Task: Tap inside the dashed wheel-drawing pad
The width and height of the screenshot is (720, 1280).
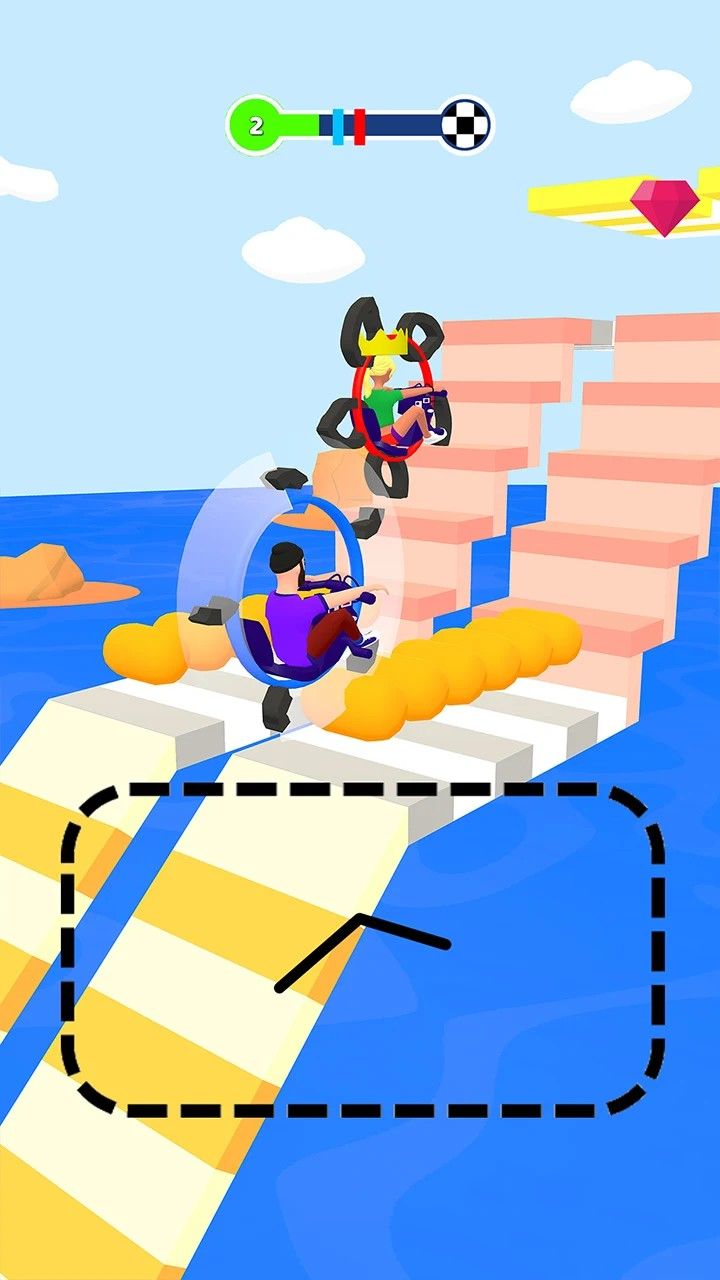Action: pyautogui.click(x=363, y=949)
